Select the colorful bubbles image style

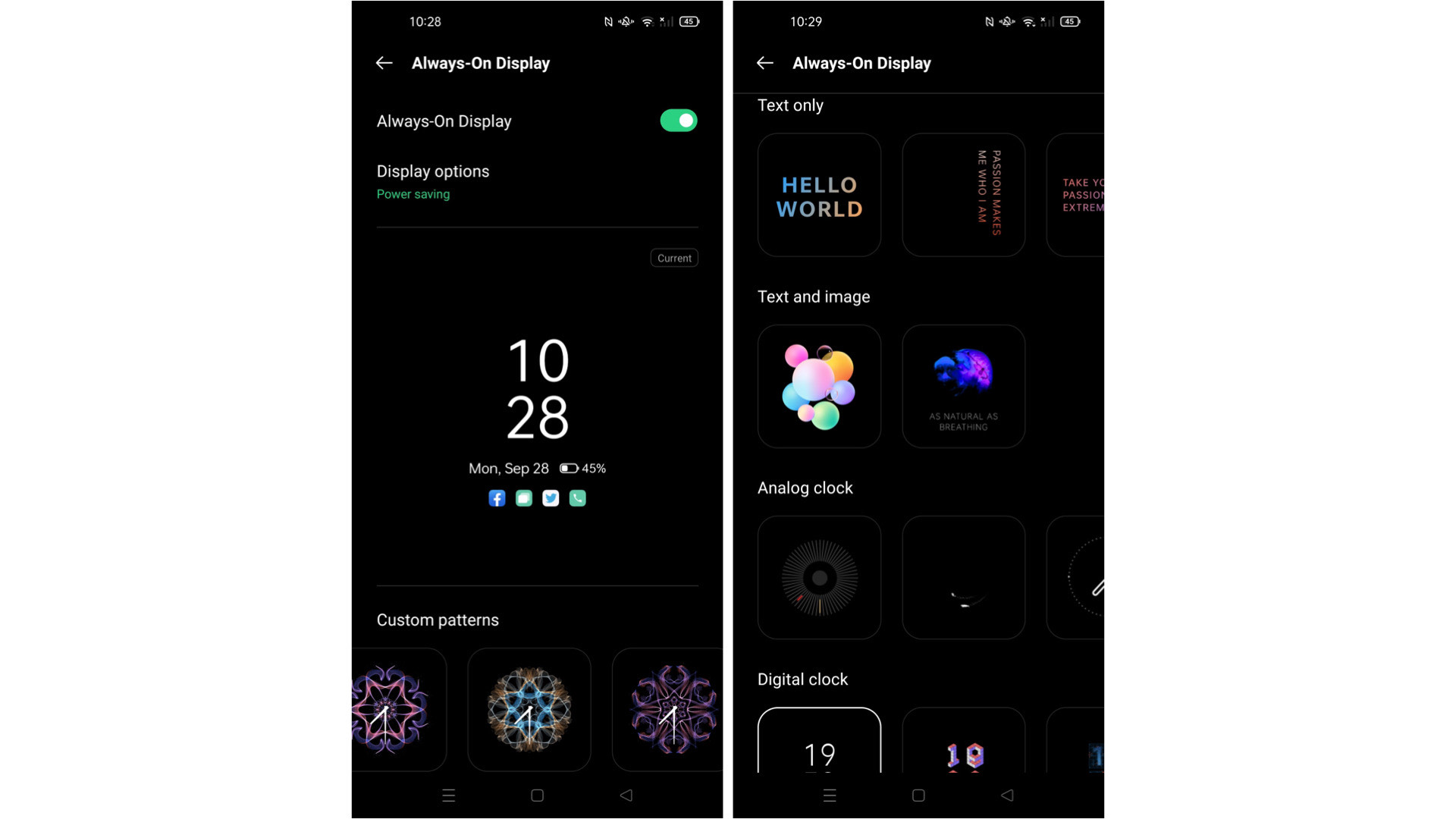[819, 387]
